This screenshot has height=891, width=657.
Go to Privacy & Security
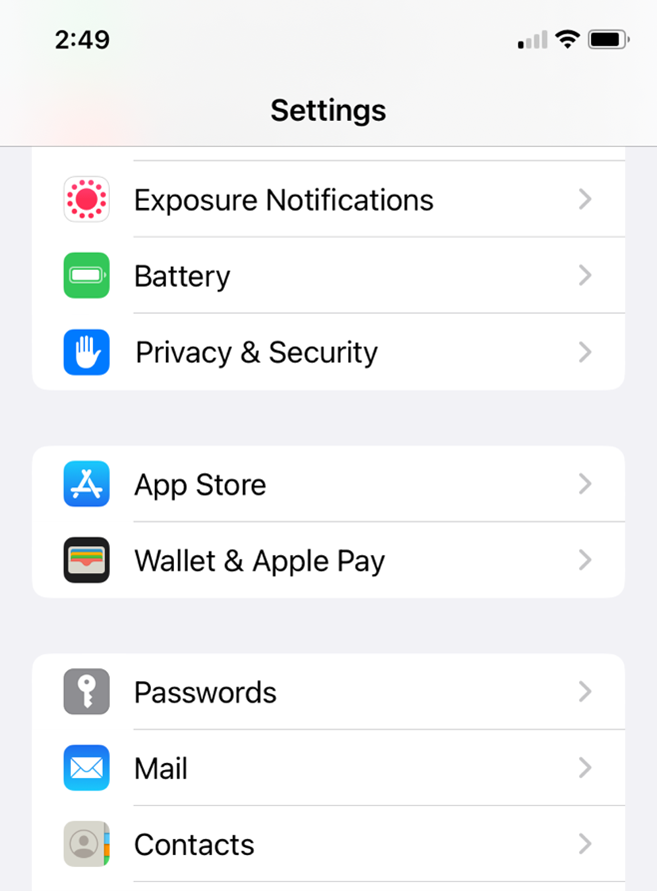coord(256,352)
